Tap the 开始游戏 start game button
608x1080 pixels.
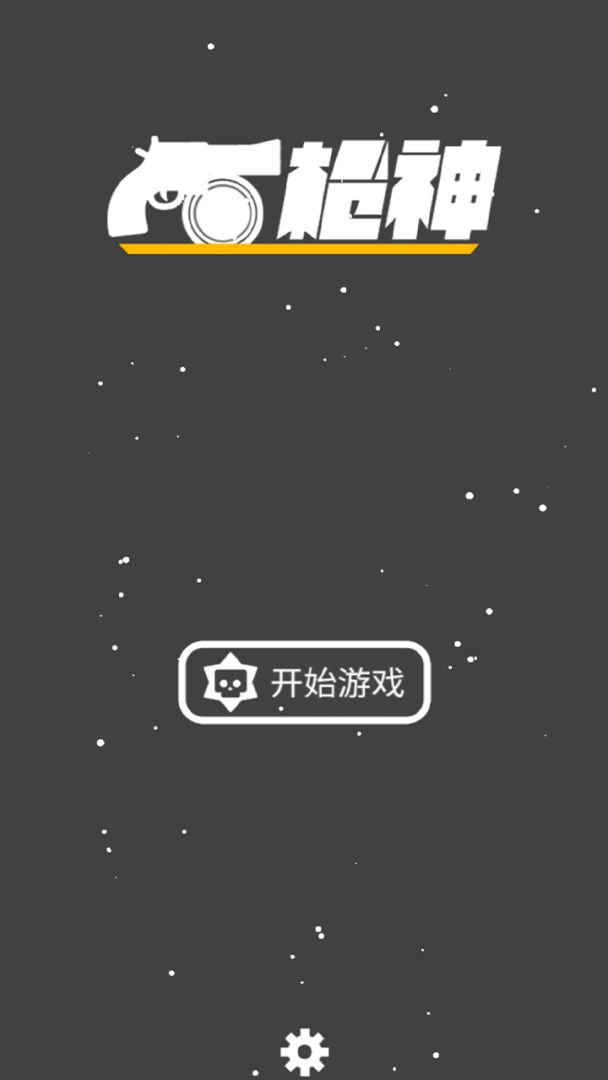click(304, 683)
